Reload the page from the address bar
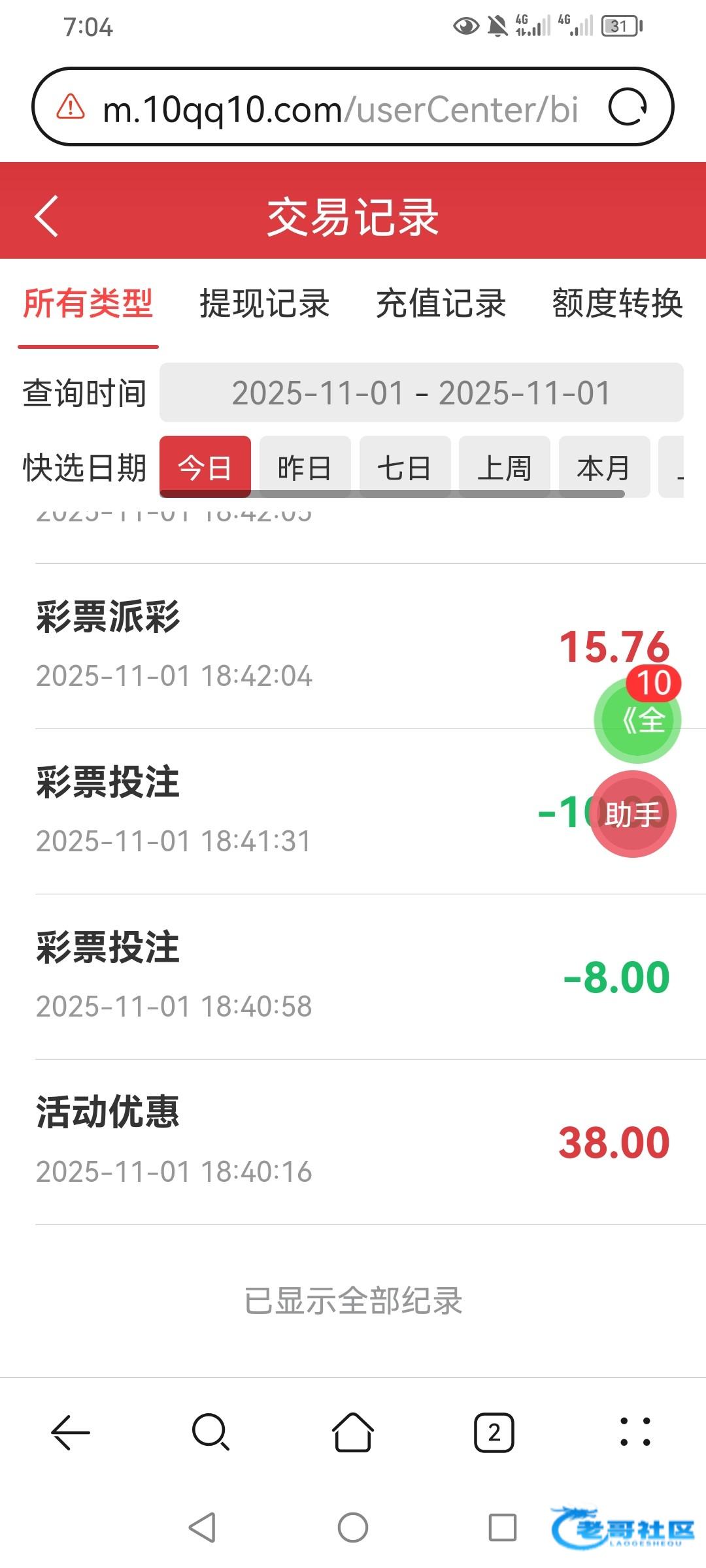The height and width of the screenshot is (1568, 706). coord(628,107)
